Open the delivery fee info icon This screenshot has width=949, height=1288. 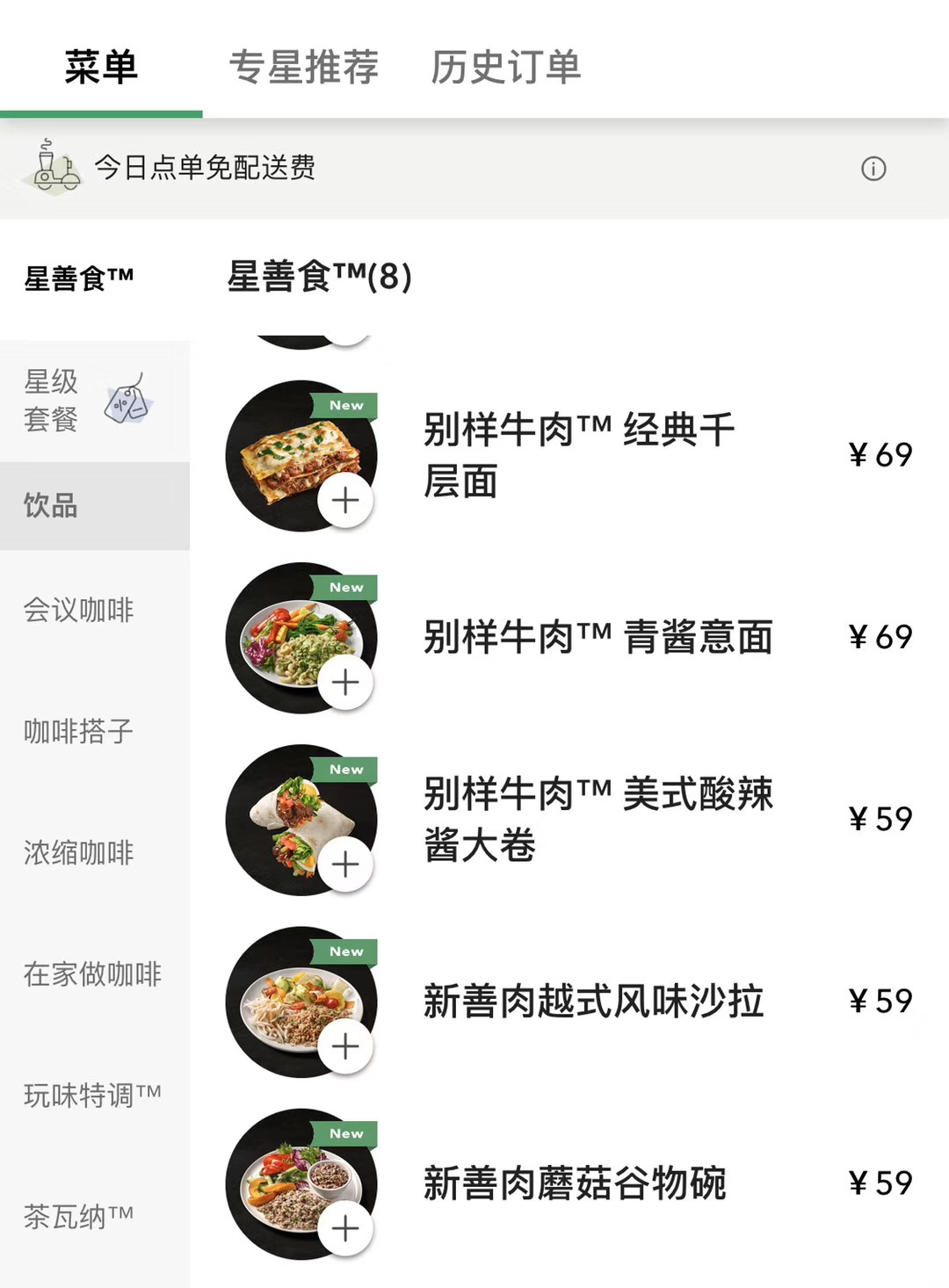click(873, 169)
